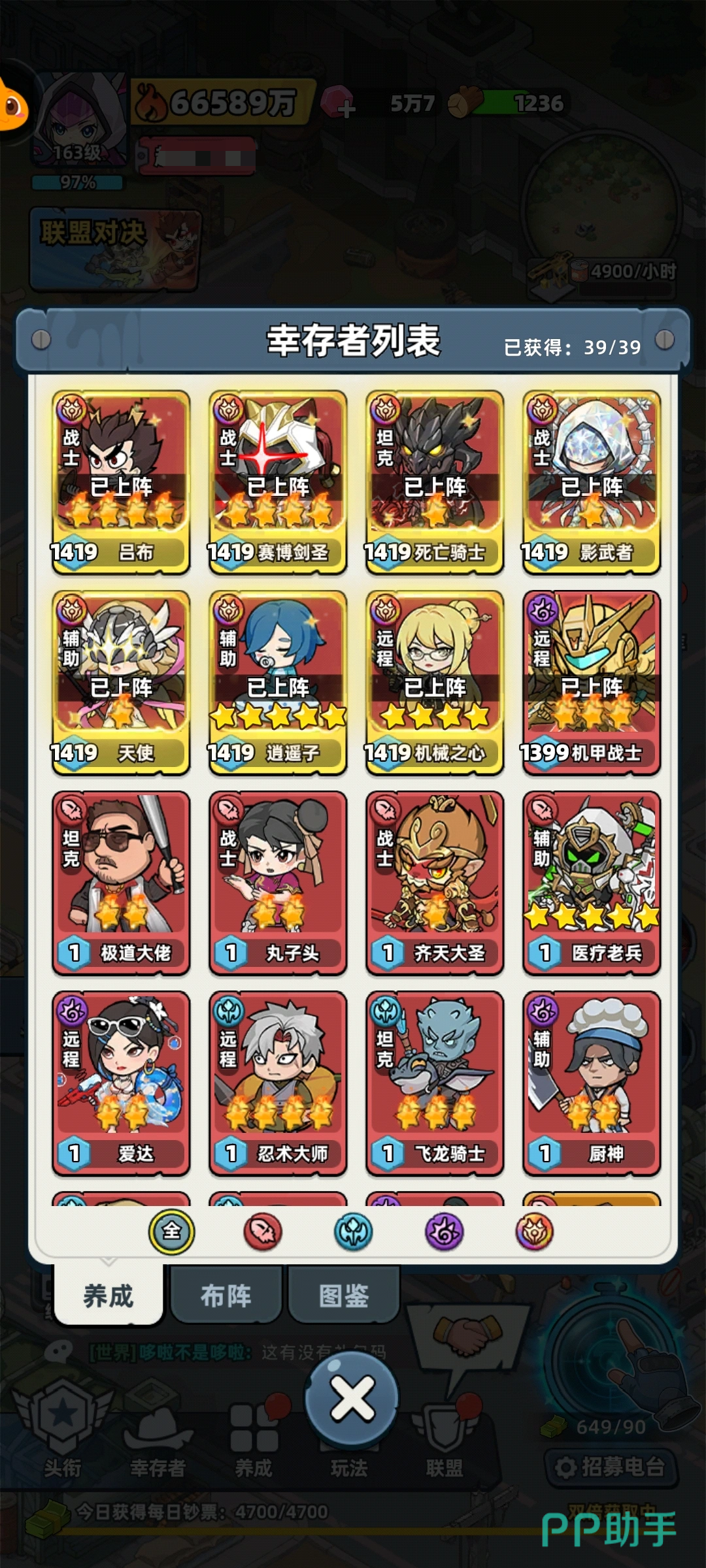The width and height of the screenshot is (706, 1568).
Task: Select the 齐天大圣 warrior card
Action: point(435,882)
